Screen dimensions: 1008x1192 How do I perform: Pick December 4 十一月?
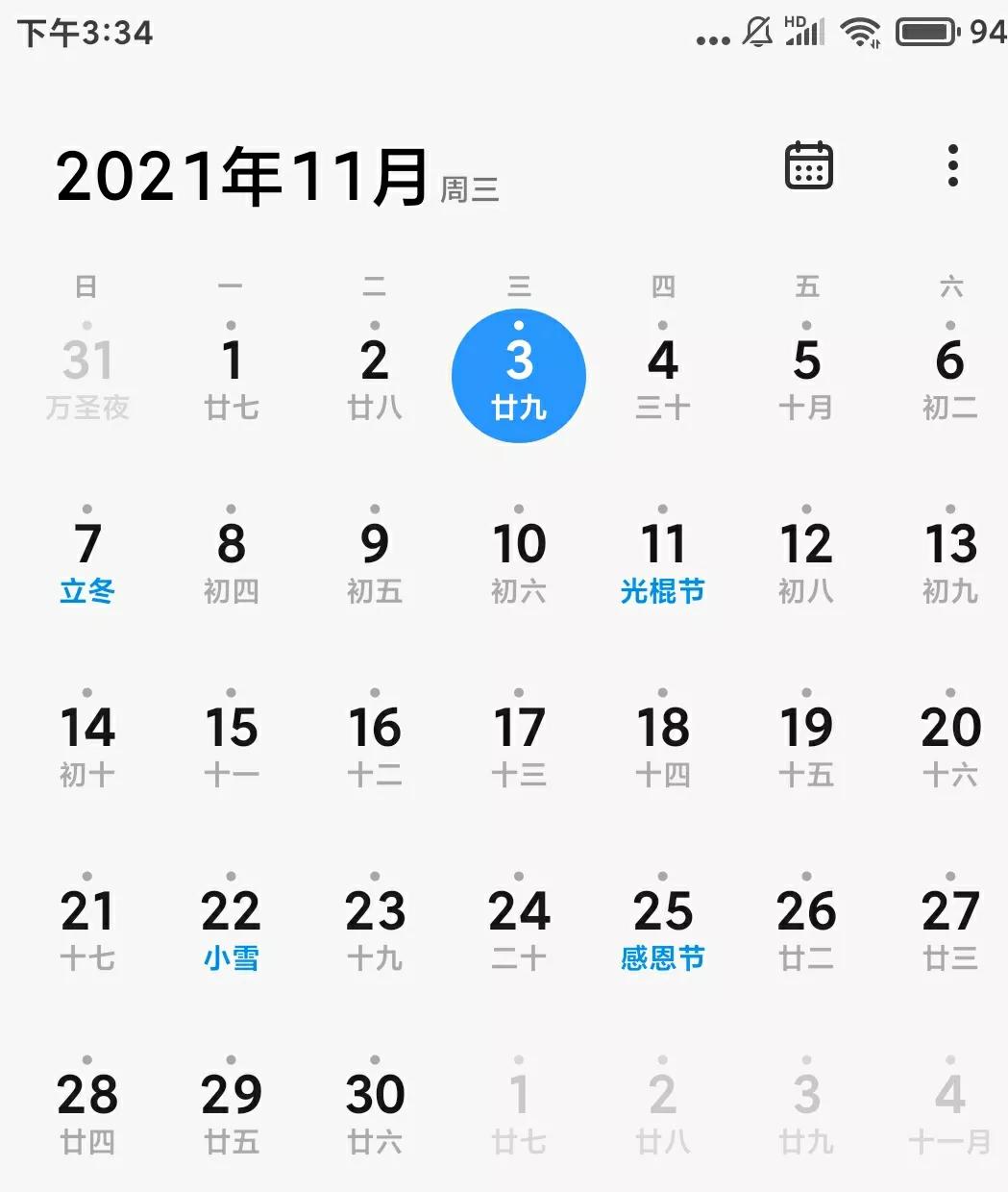tap(950, 1111)
